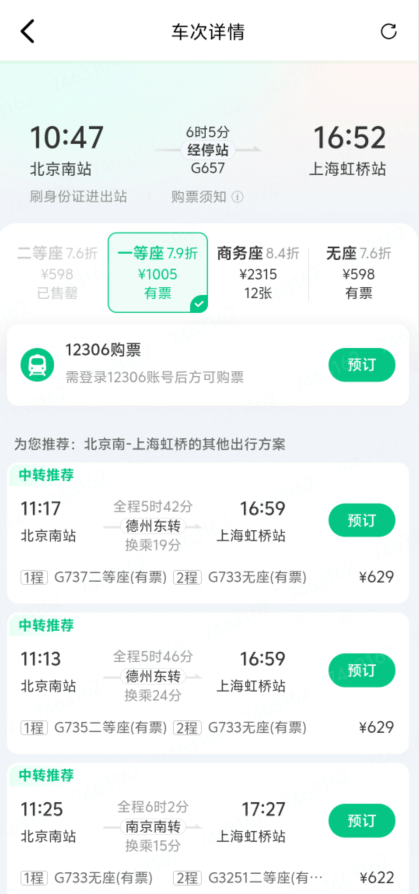Book the 11:25 transfer via 南京南

tap(361, 820)
